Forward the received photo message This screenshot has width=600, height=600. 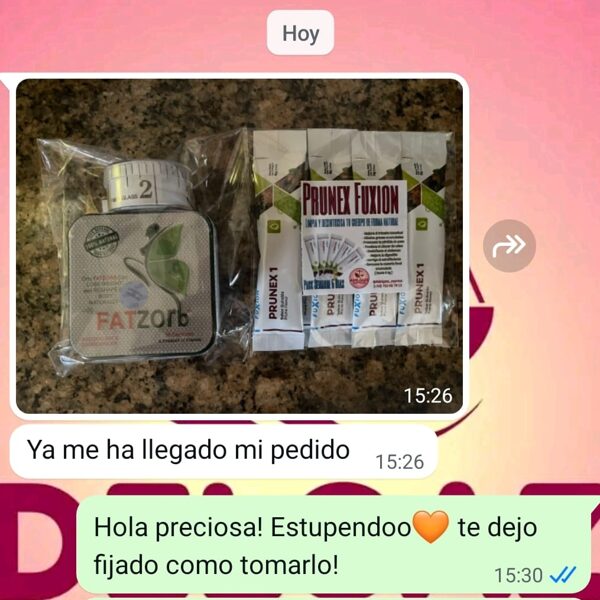point(509,246)
